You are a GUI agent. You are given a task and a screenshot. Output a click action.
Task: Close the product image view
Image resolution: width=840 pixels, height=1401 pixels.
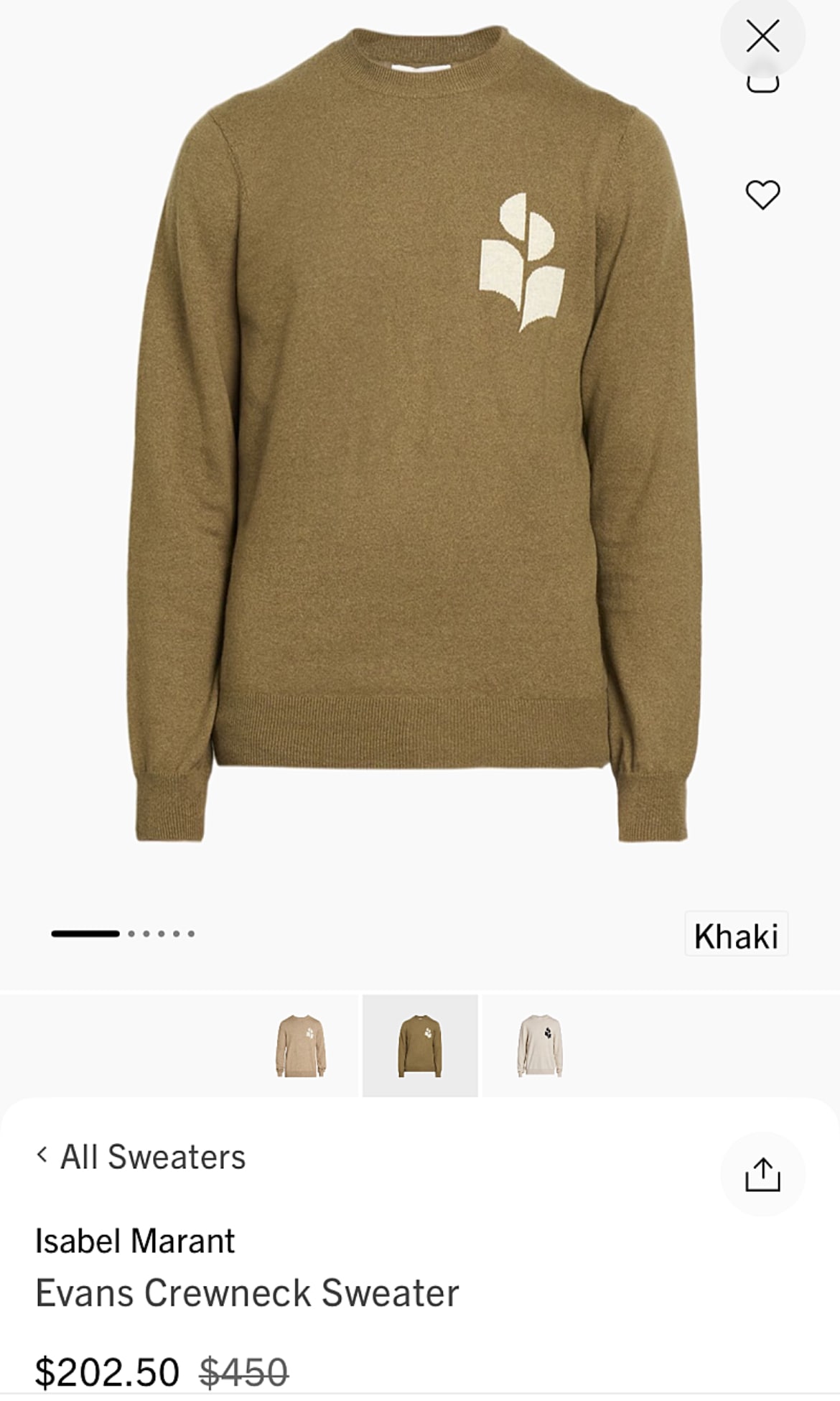pyautogui.click(x=762, y=36)
